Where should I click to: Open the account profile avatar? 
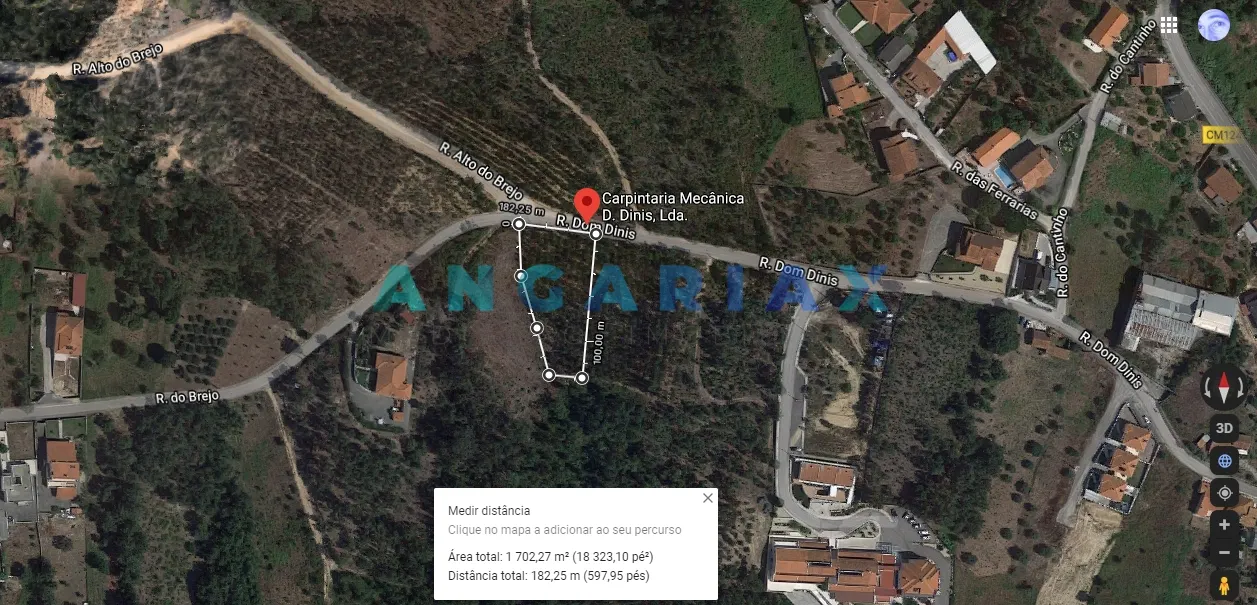[x=1213, y=25]
